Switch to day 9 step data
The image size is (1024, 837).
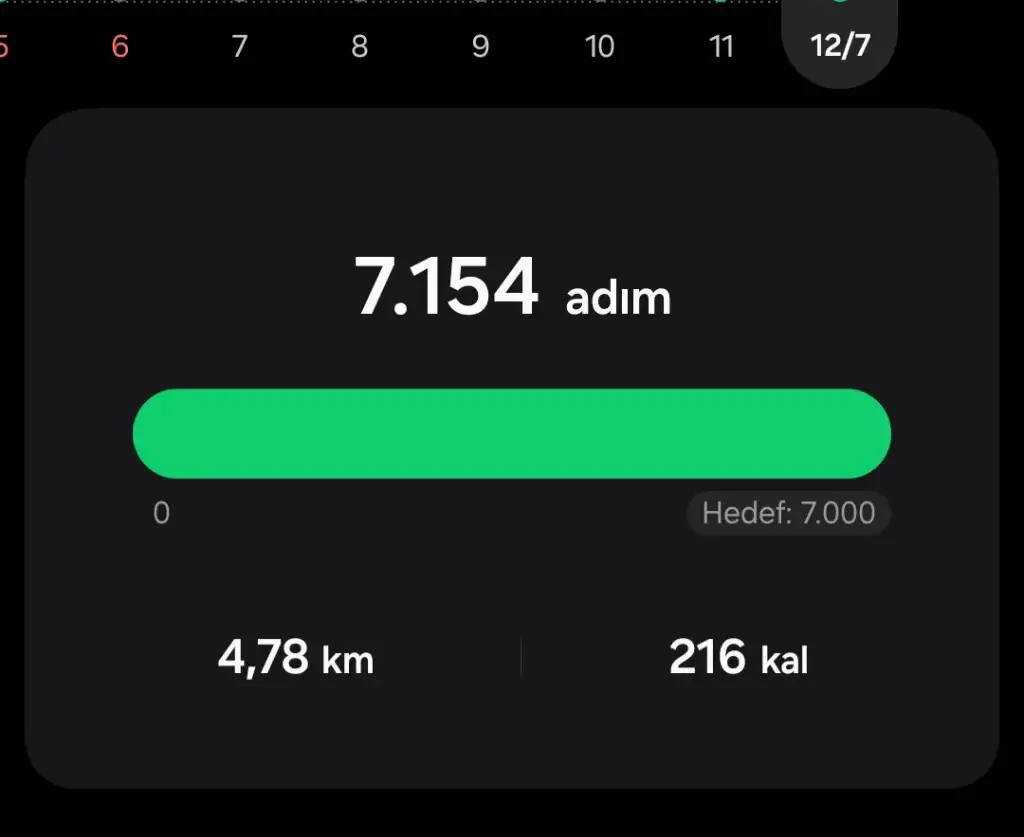tap(480, 46)
